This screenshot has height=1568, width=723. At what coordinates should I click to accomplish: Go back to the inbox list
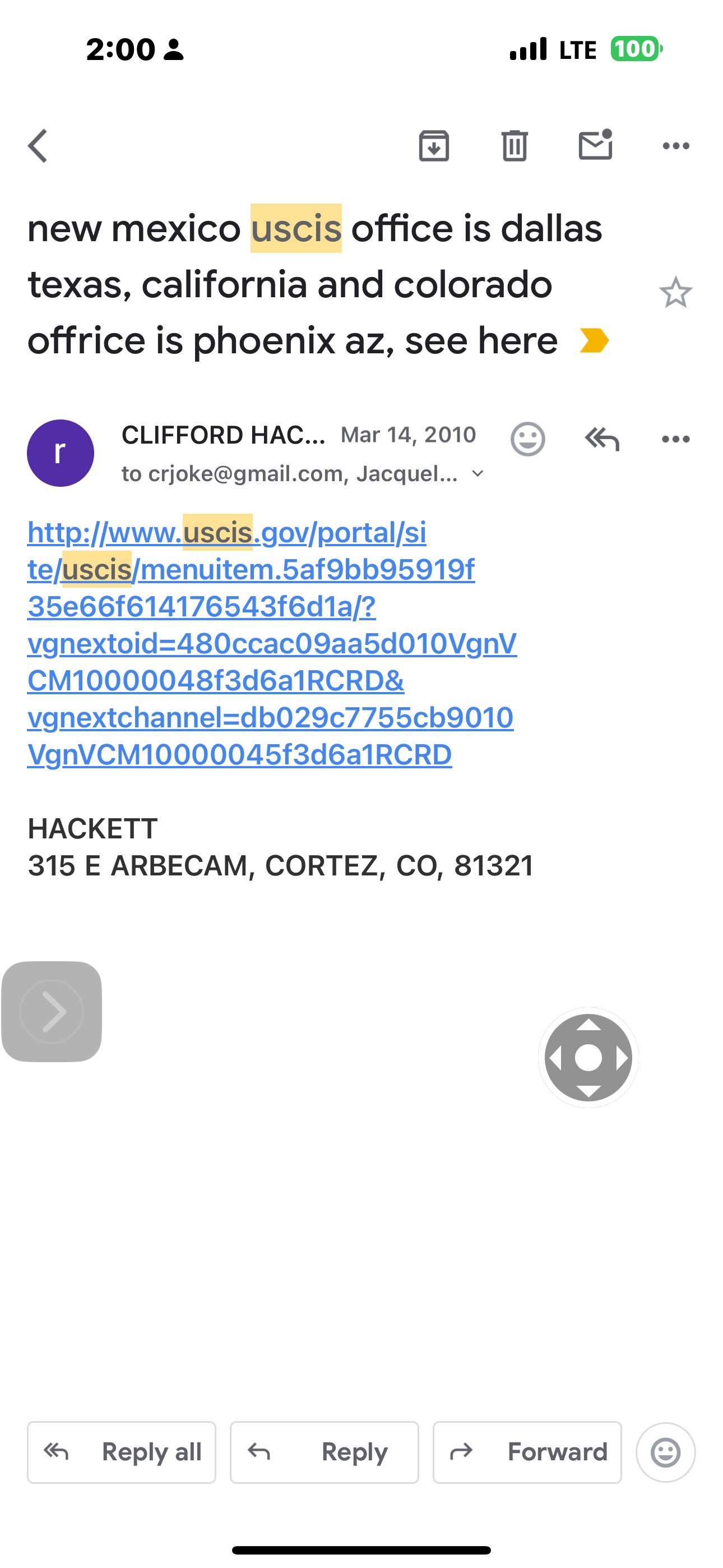[38, 146]
